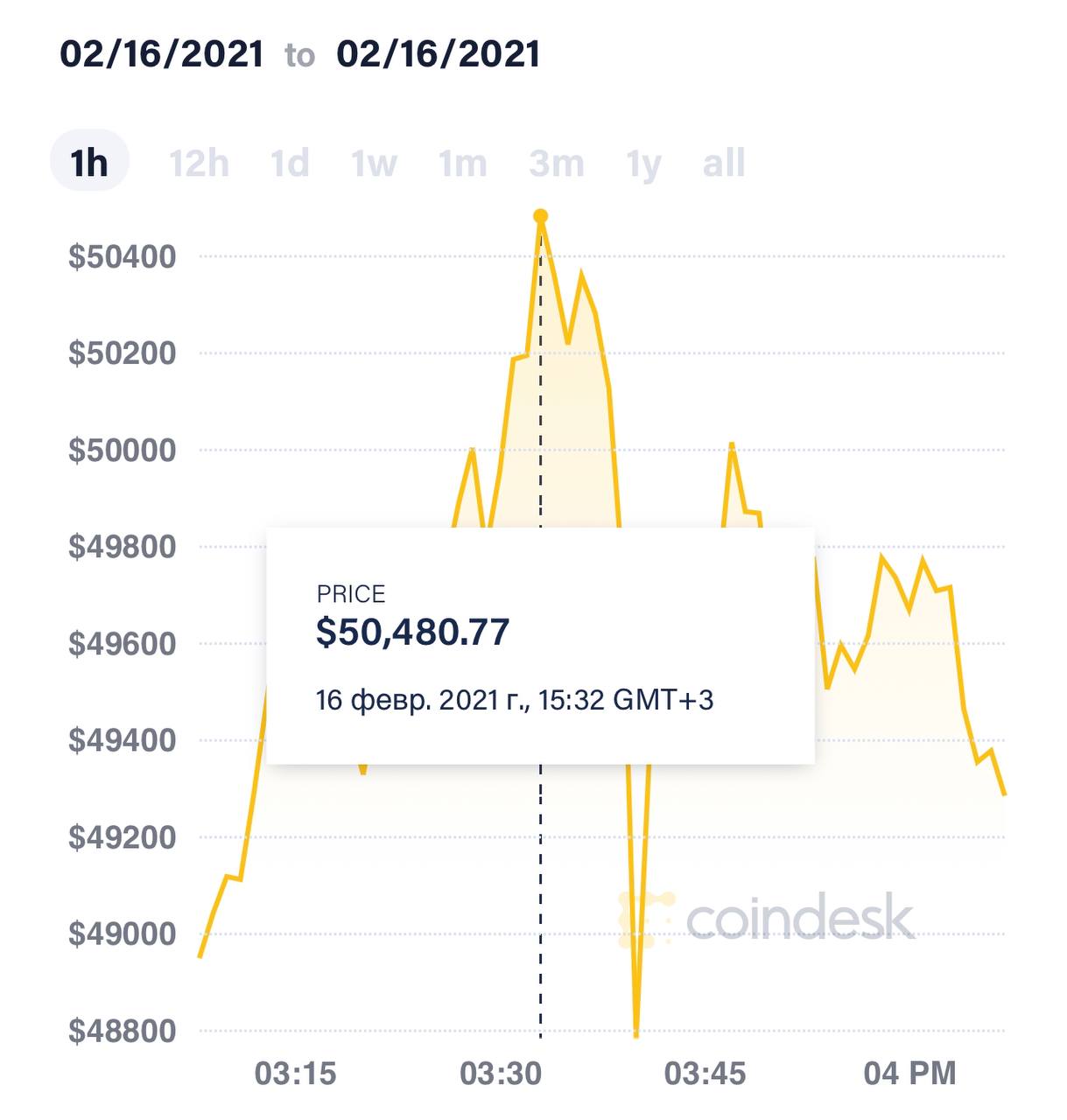The width and height of the screenshot is (1067, 1120).
Task: Choose the 1m time range
Action: pyautogui.click(x=462, y=163)
